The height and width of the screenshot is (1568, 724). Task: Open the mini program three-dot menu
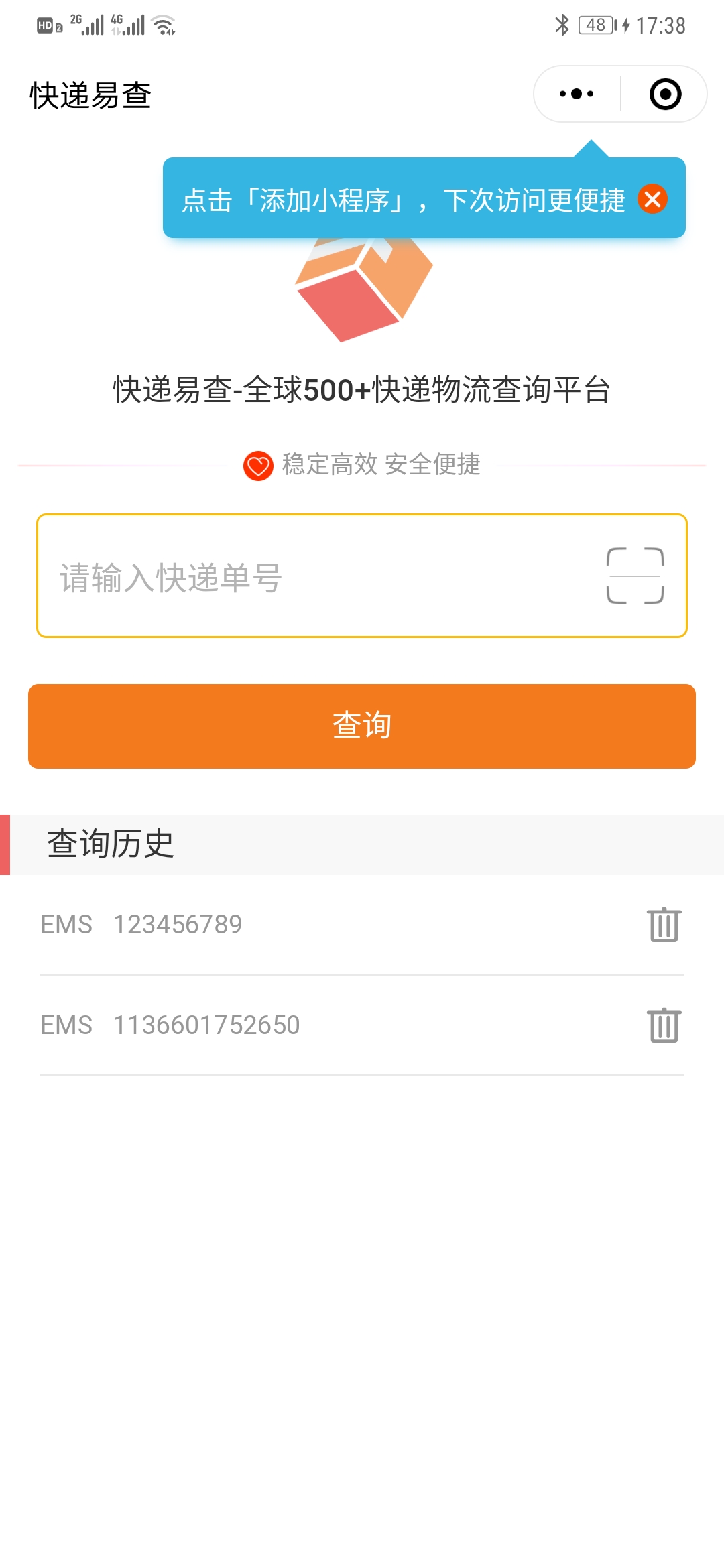click(577, 94)
